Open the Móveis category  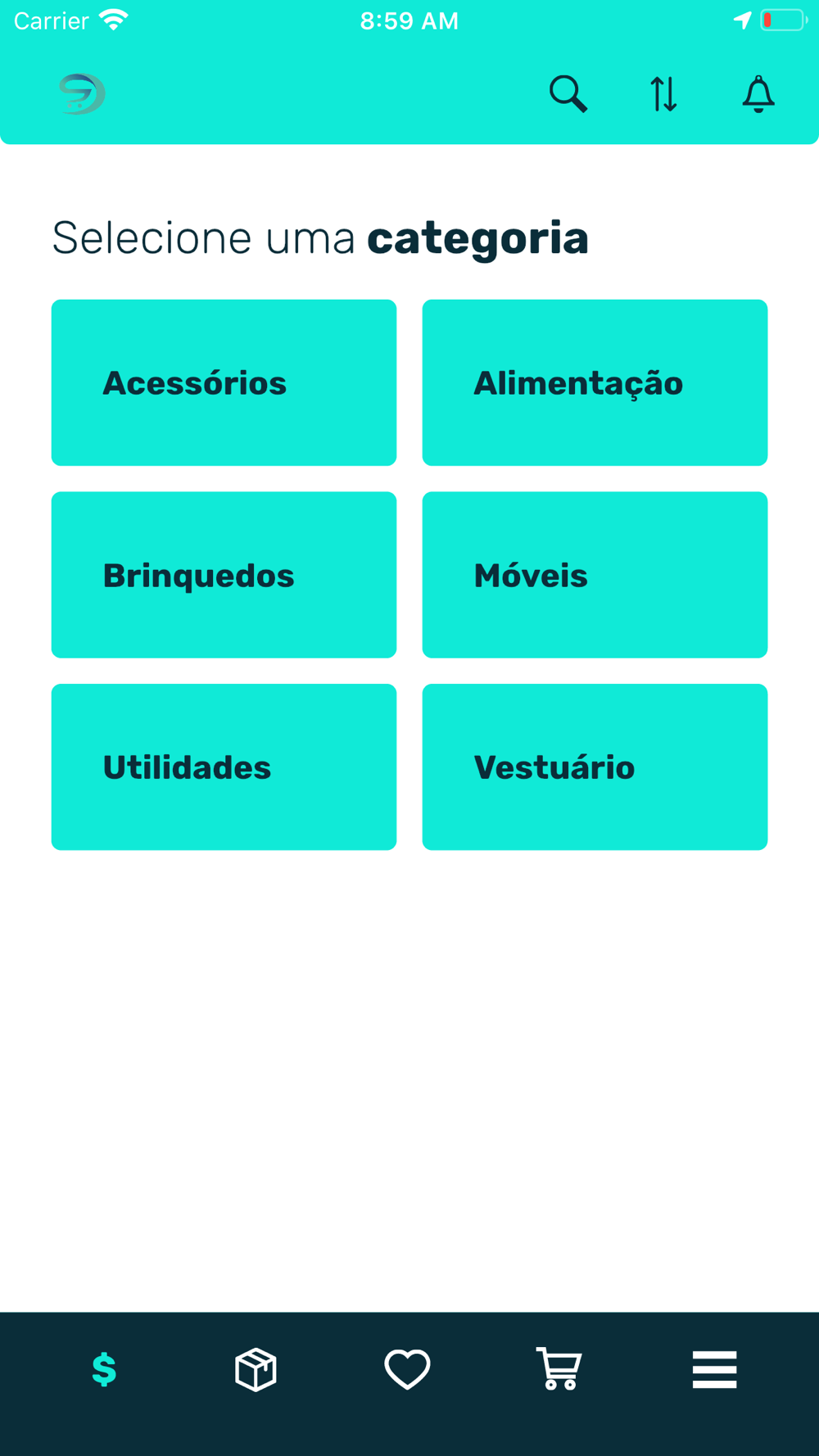tap(595, 575)
